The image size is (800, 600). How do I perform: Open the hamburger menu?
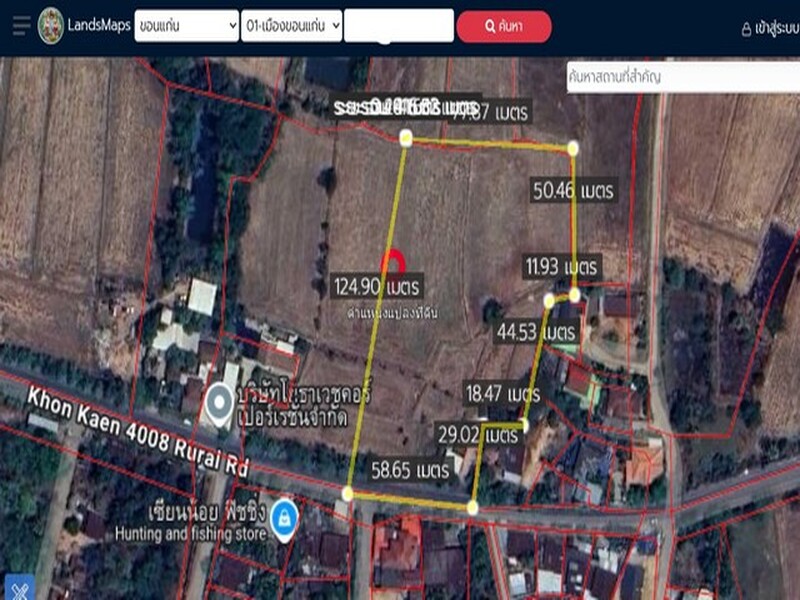point(21,26)
